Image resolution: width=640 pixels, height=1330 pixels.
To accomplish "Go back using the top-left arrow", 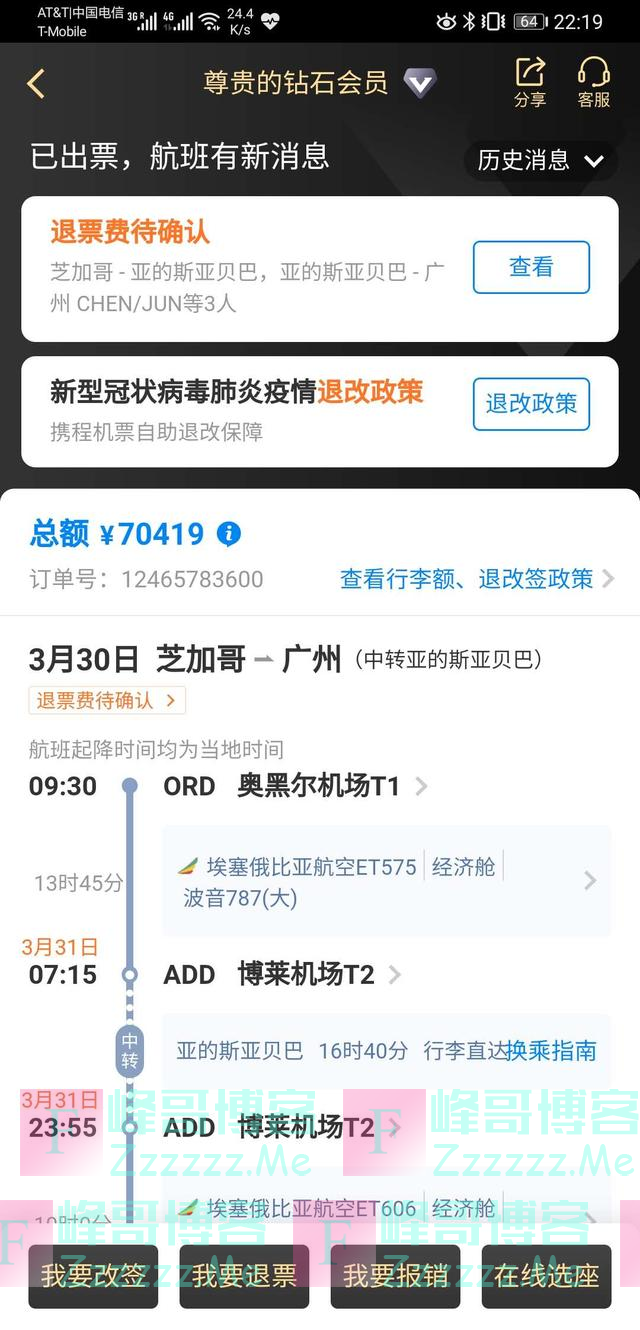I will tap(36, 83).
